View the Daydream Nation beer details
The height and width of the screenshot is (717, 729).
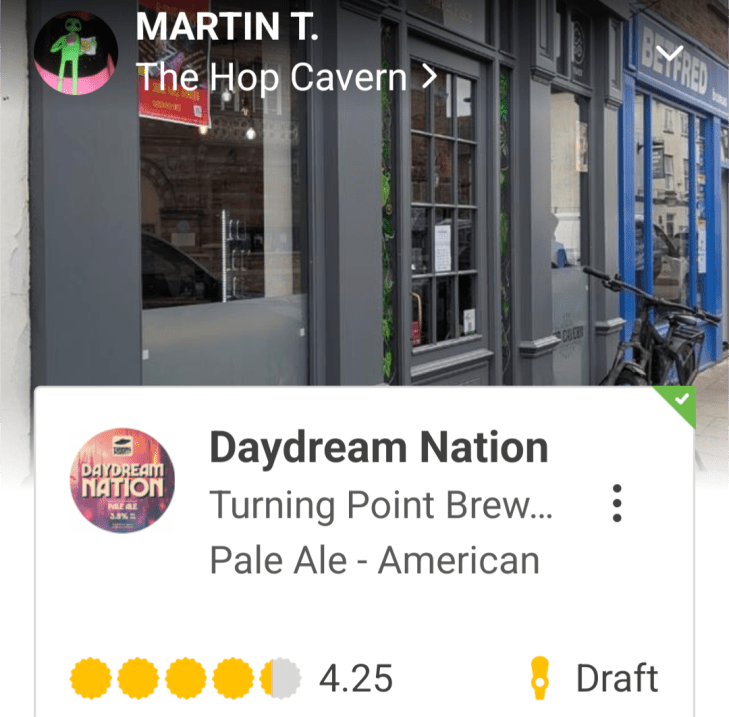coord(378,448)
